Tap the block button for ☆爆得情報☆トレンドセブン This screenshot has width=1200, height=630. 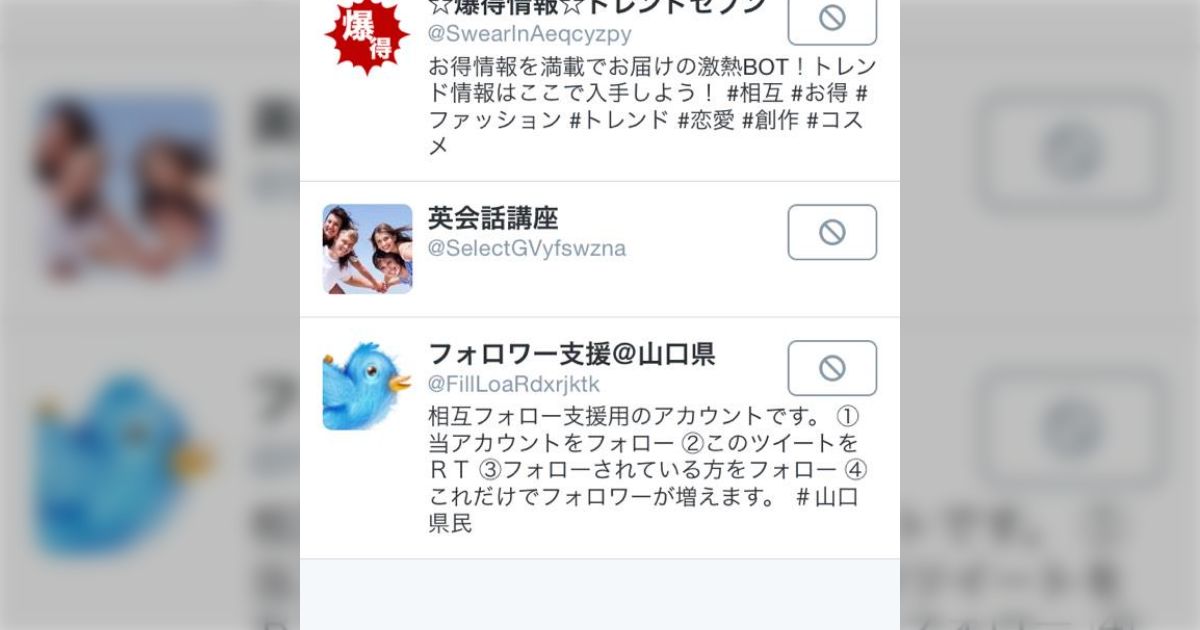click(x=832, y=20)
